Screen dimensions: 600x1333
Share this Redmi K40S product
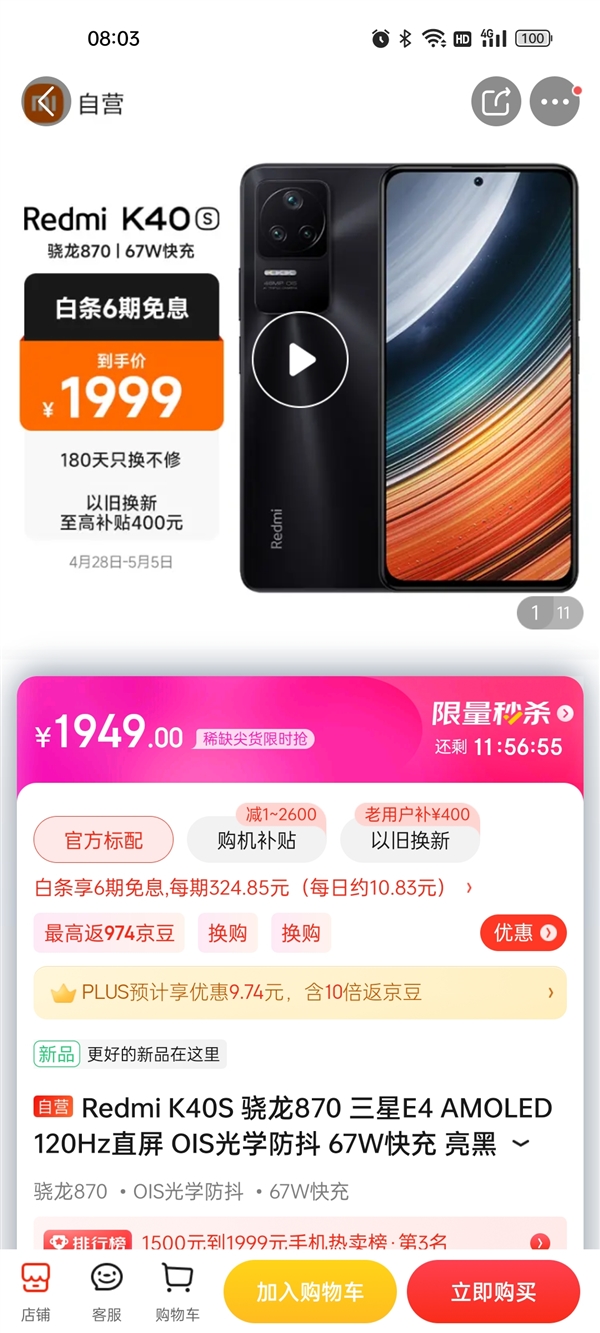pos(496,102)
